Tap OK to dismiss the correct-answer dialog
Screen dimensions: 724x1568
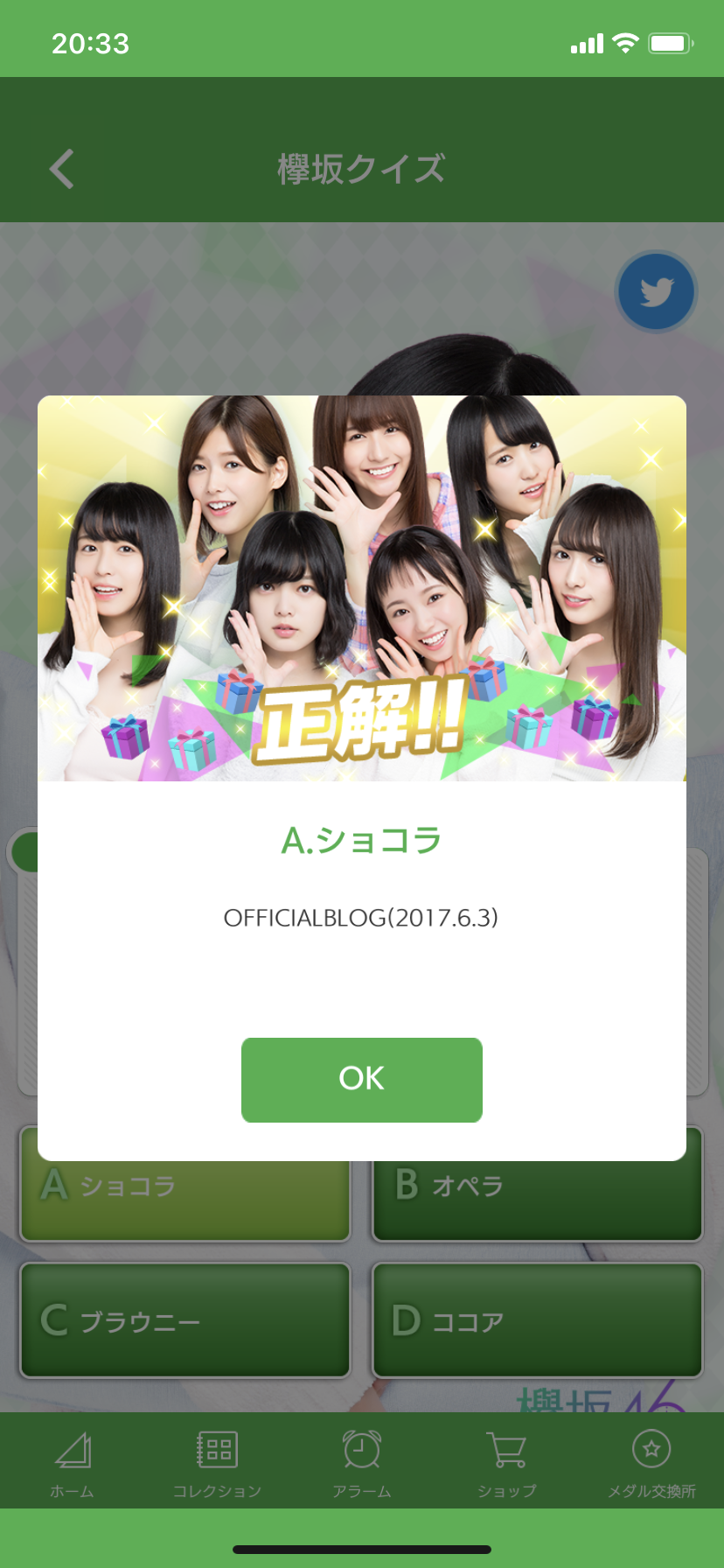(x=361, y=1079)
